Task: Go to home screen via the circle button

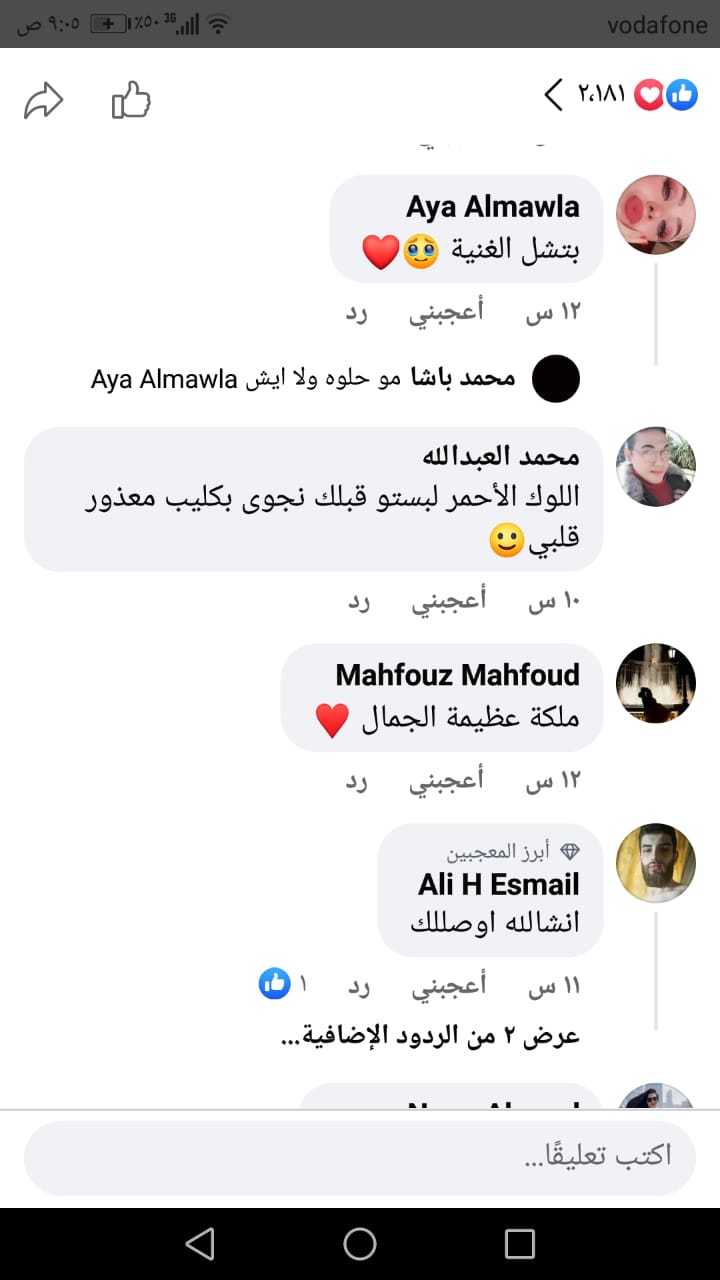Action: [x=360, y=1244]
